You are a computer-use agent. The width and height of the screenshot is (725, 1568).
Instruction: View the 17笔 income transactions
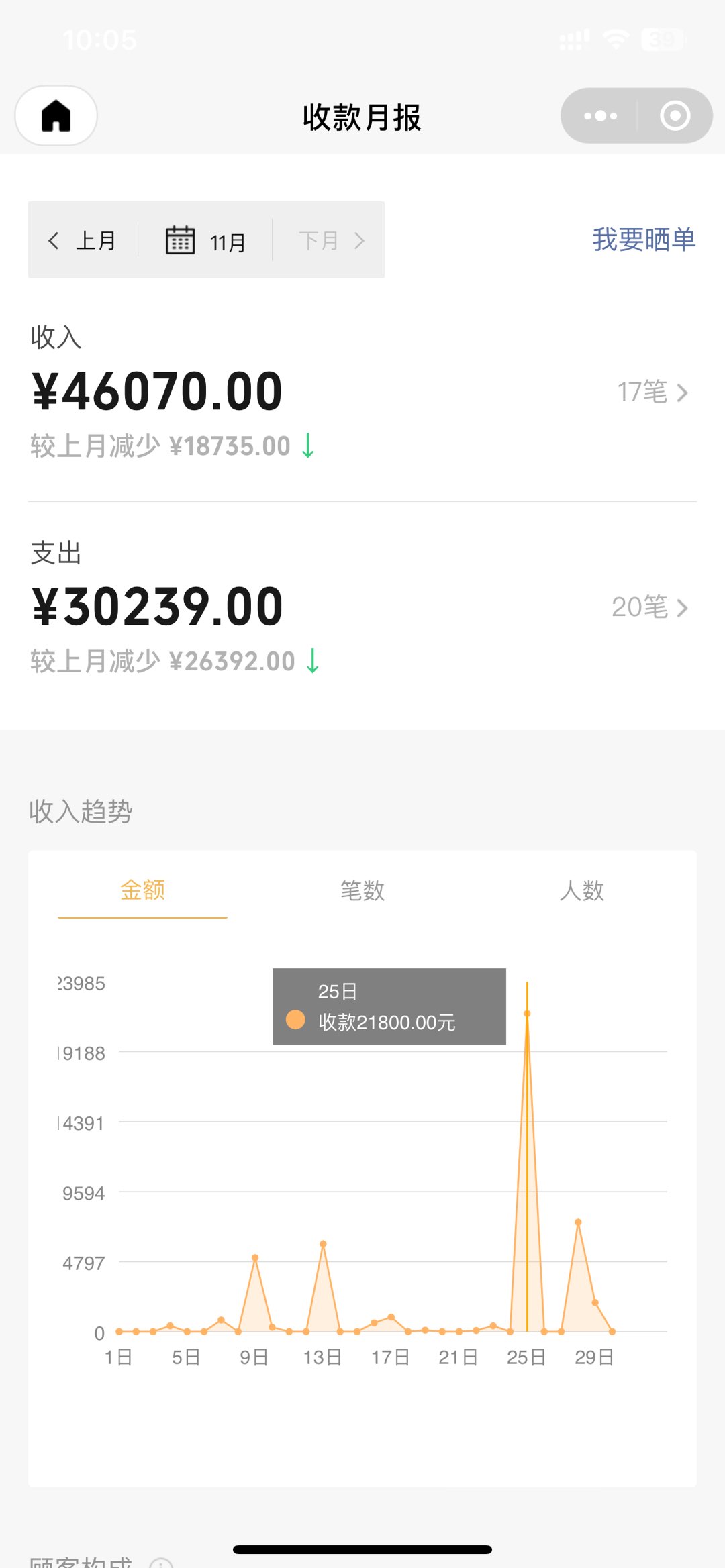point(652,392)
